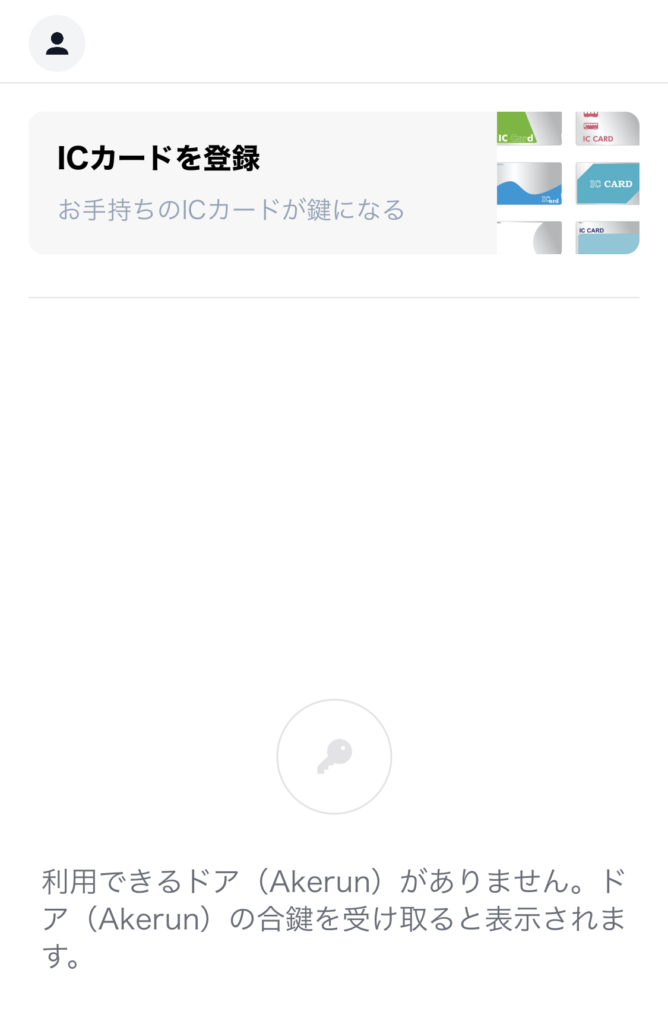668x1024 pixels.
Task: Open the user profile icon
Action: (x=57, y=43)
